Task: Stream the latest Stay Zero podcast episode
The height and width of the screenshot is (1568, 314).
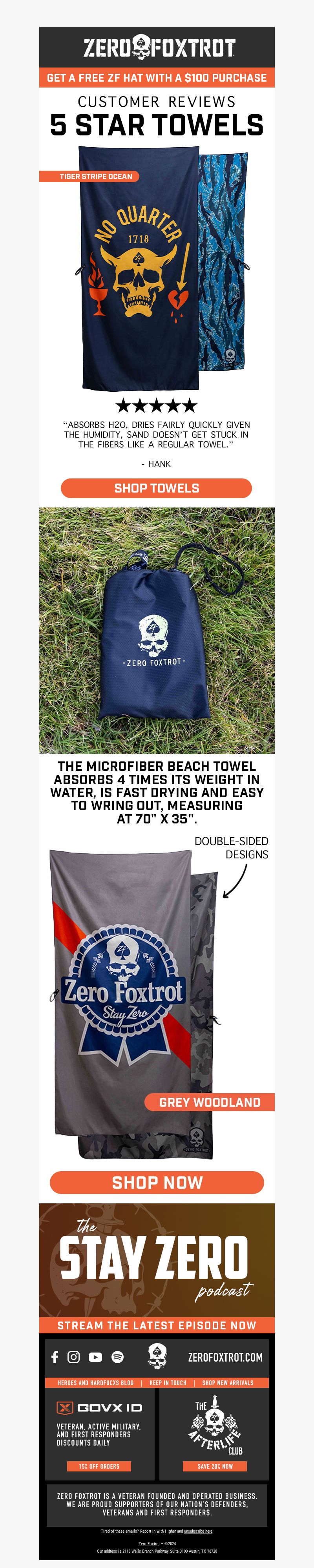Action: click(156, 1325)
